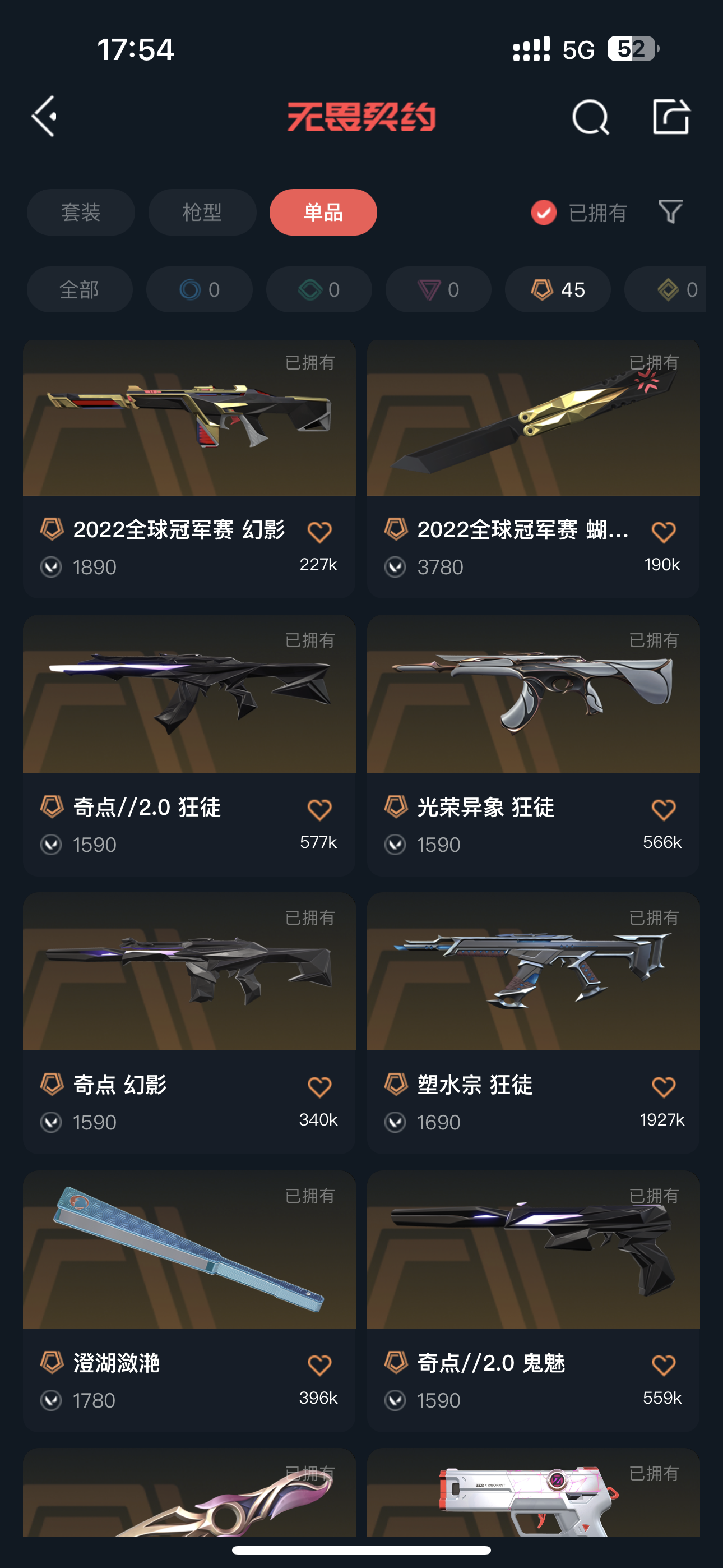723x1568 pixels.
Task: Select the orange tier chip showing 45
Action: pyautogui.click(x=558, y=290)
